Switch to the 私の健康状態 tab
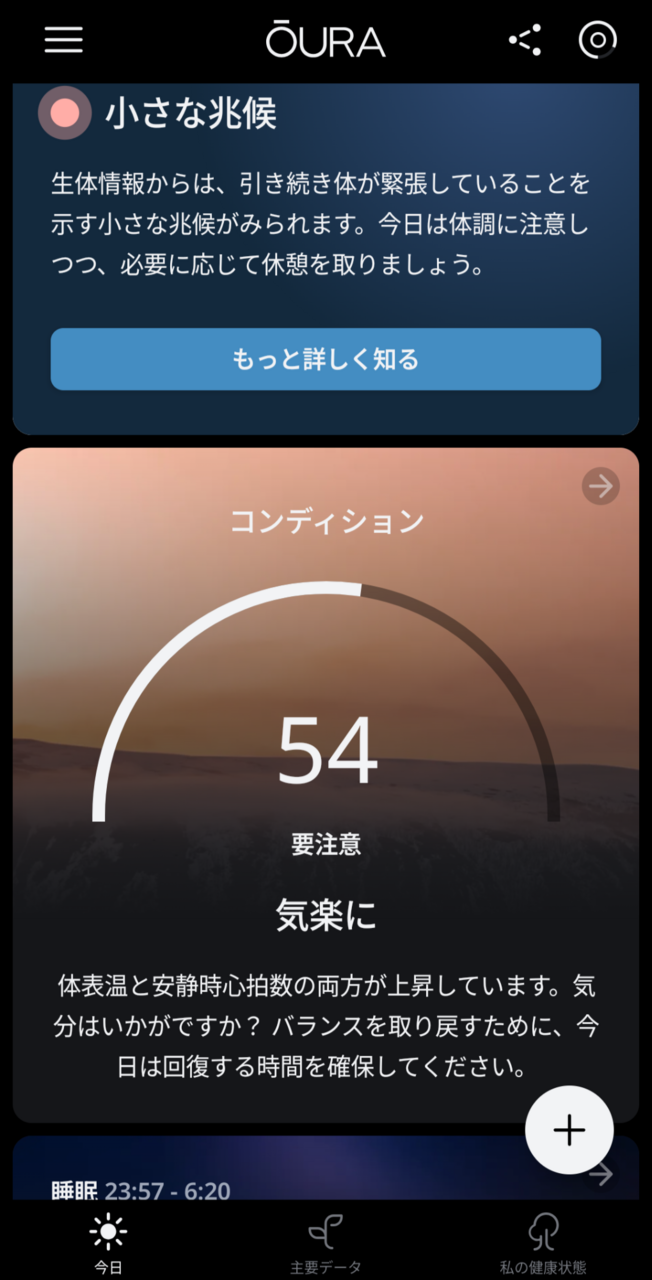This screenshot has height=1280, width=652. (x=543, y=1242)
